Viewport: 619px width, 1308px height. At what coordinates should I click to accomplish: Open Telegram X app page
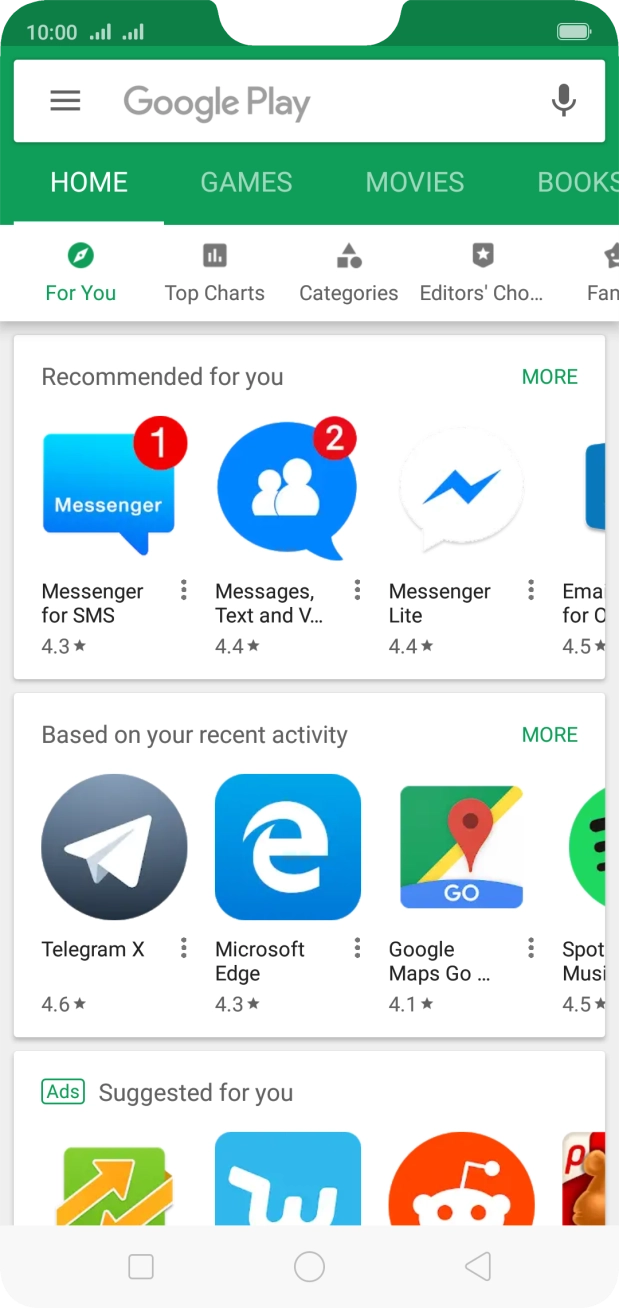[114, 847]
